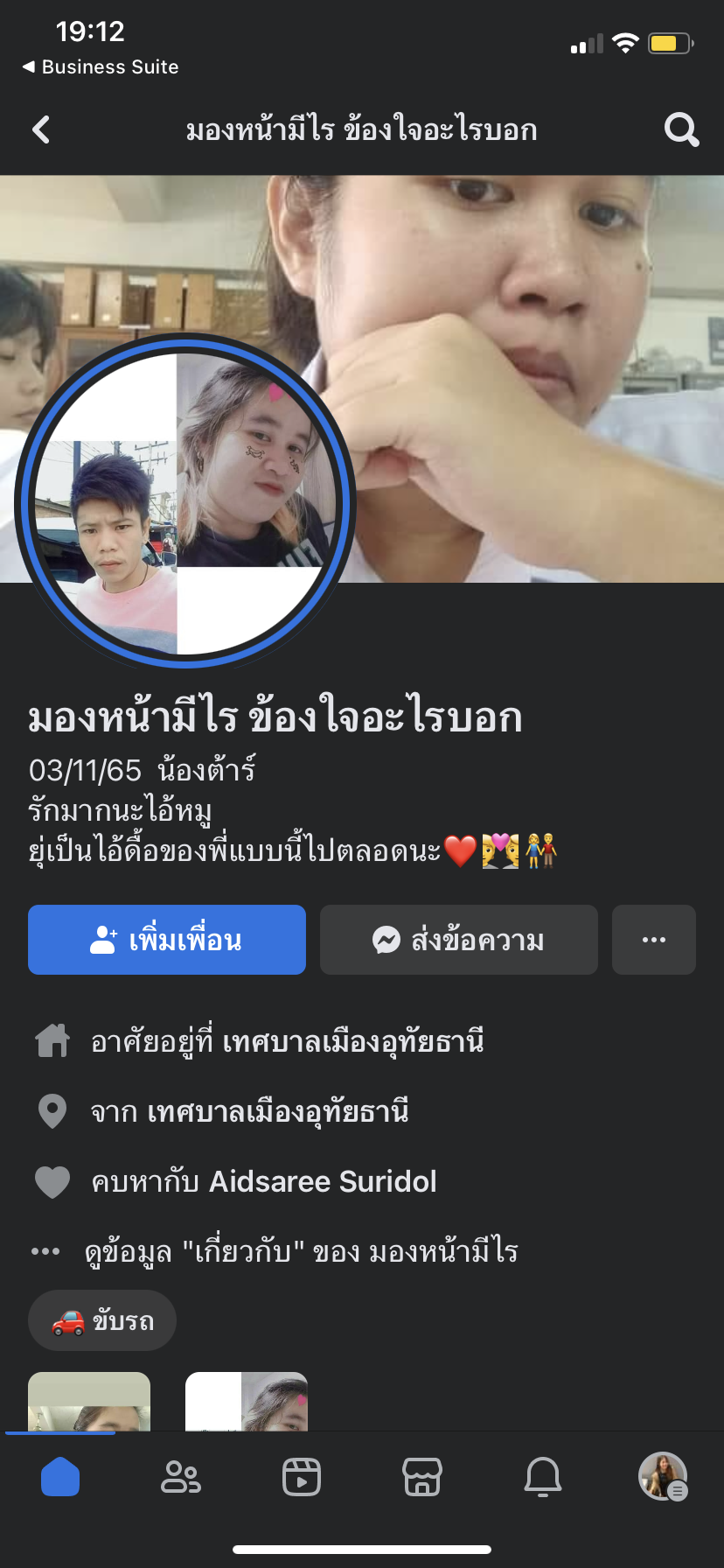This screenshot has height=1568, width=724.
Task: Return to Business Suite app
Action: click(x=101, y=67)
